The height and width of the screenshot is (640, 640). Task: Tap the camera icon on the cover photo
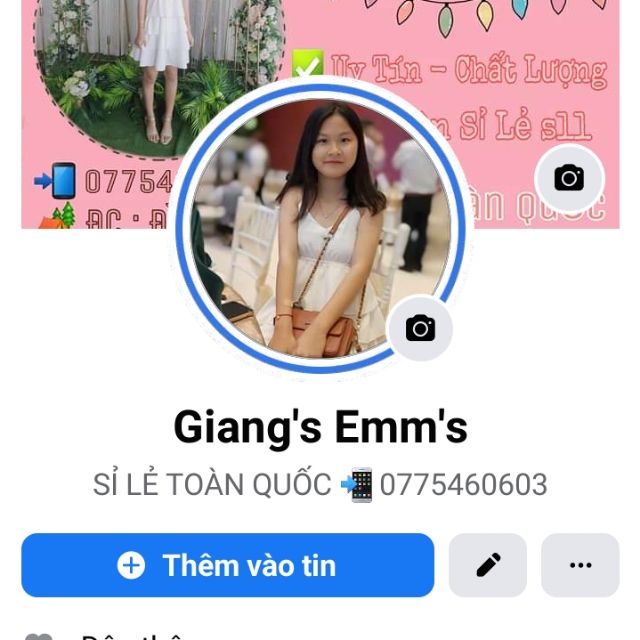(x=569, y=179)
